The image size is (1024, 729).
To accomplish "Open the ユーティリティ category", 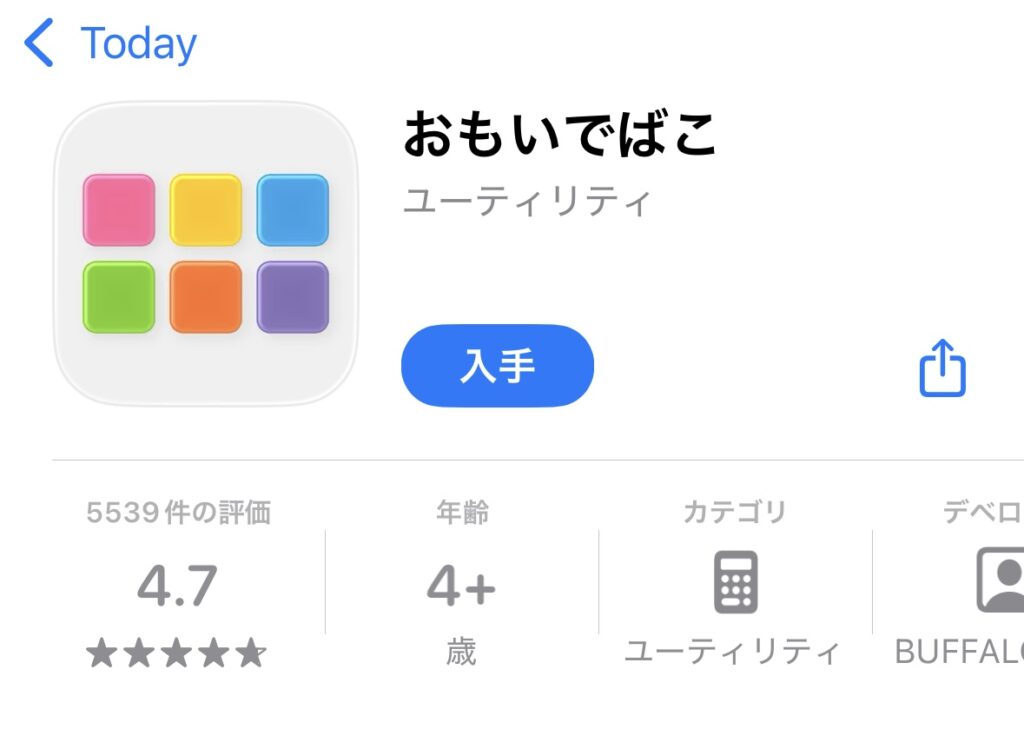I will click(x=734, y=585).
